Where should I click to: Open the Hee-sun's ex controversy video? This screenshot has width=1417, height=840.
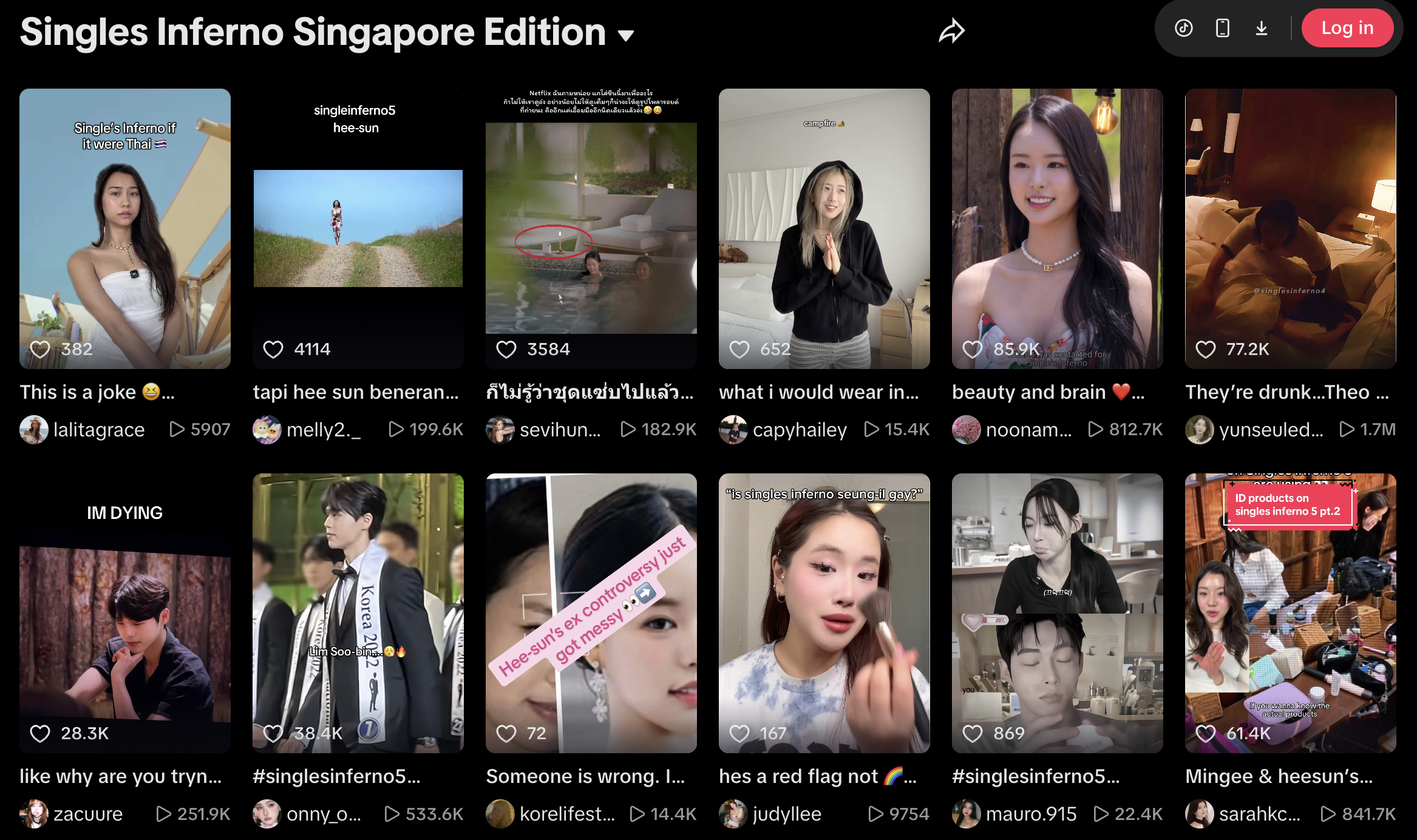click(x=591, y=613)
